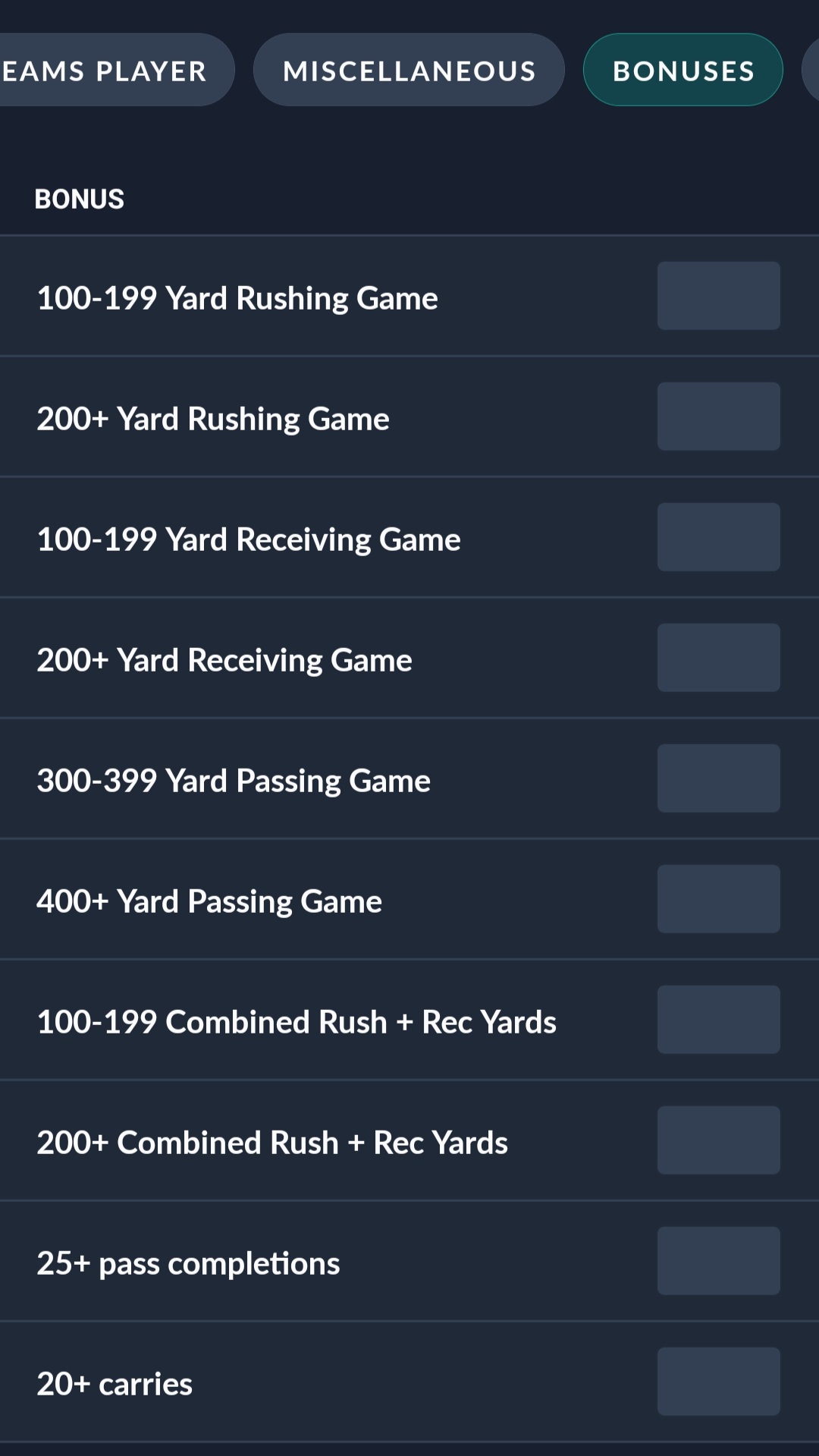
Task: Switch to the Miscellaneous tab
Action: pyautogui.click(x=409, y=70)
